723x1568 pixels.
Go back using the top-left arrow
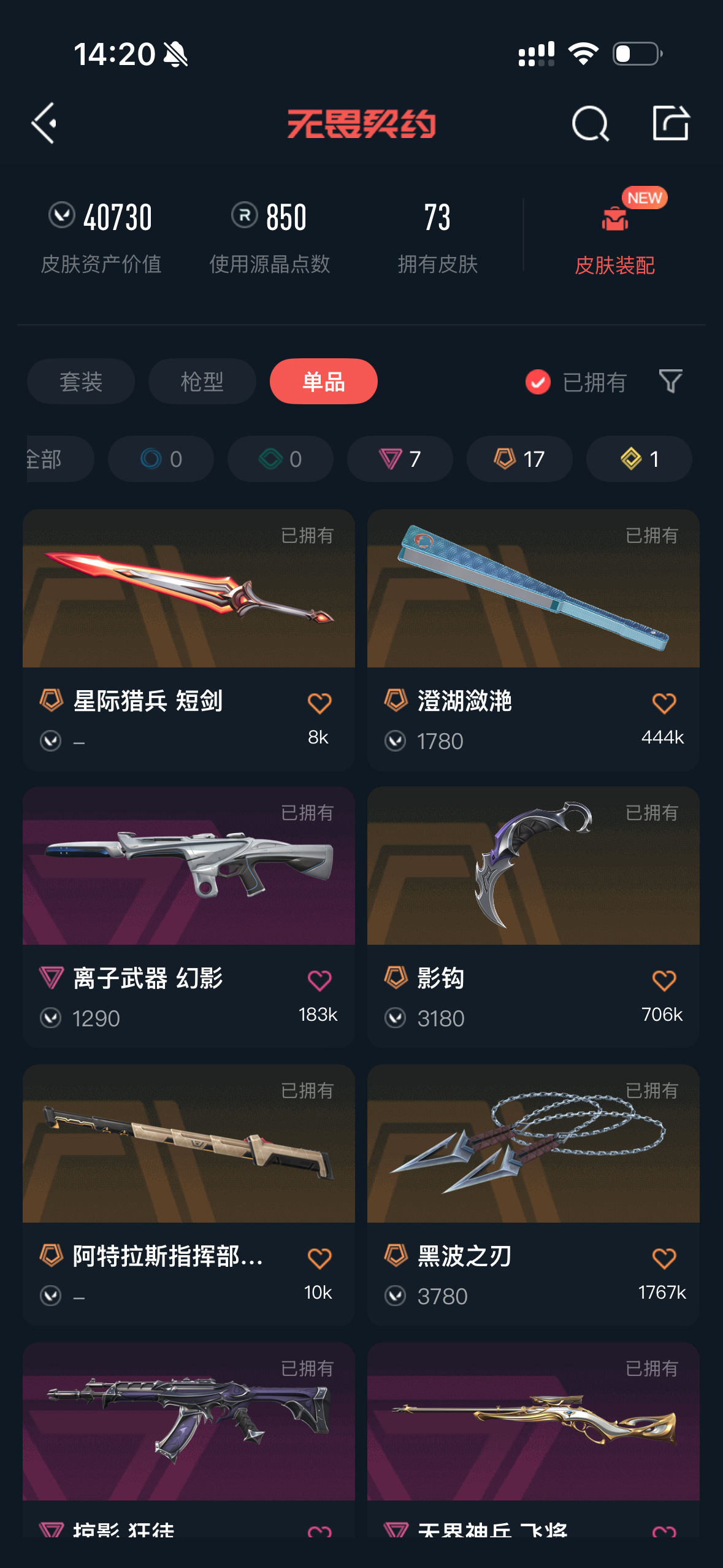[x=45, y=123]
